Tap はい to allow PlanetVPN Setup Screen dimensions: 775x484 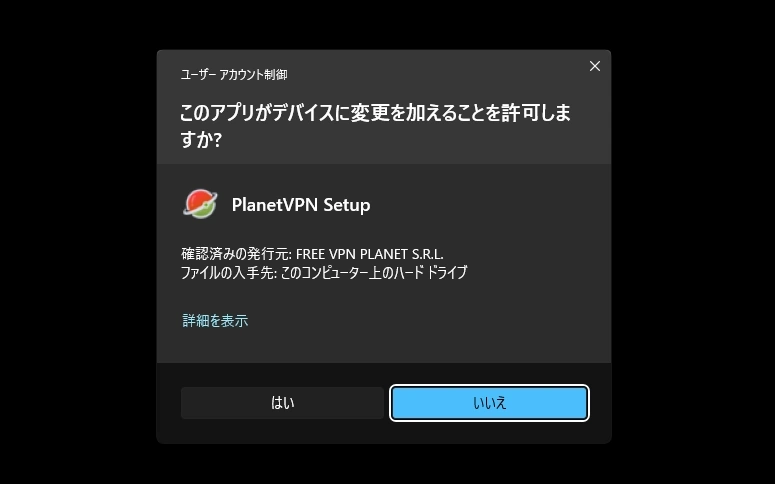[x=282, y=403]
